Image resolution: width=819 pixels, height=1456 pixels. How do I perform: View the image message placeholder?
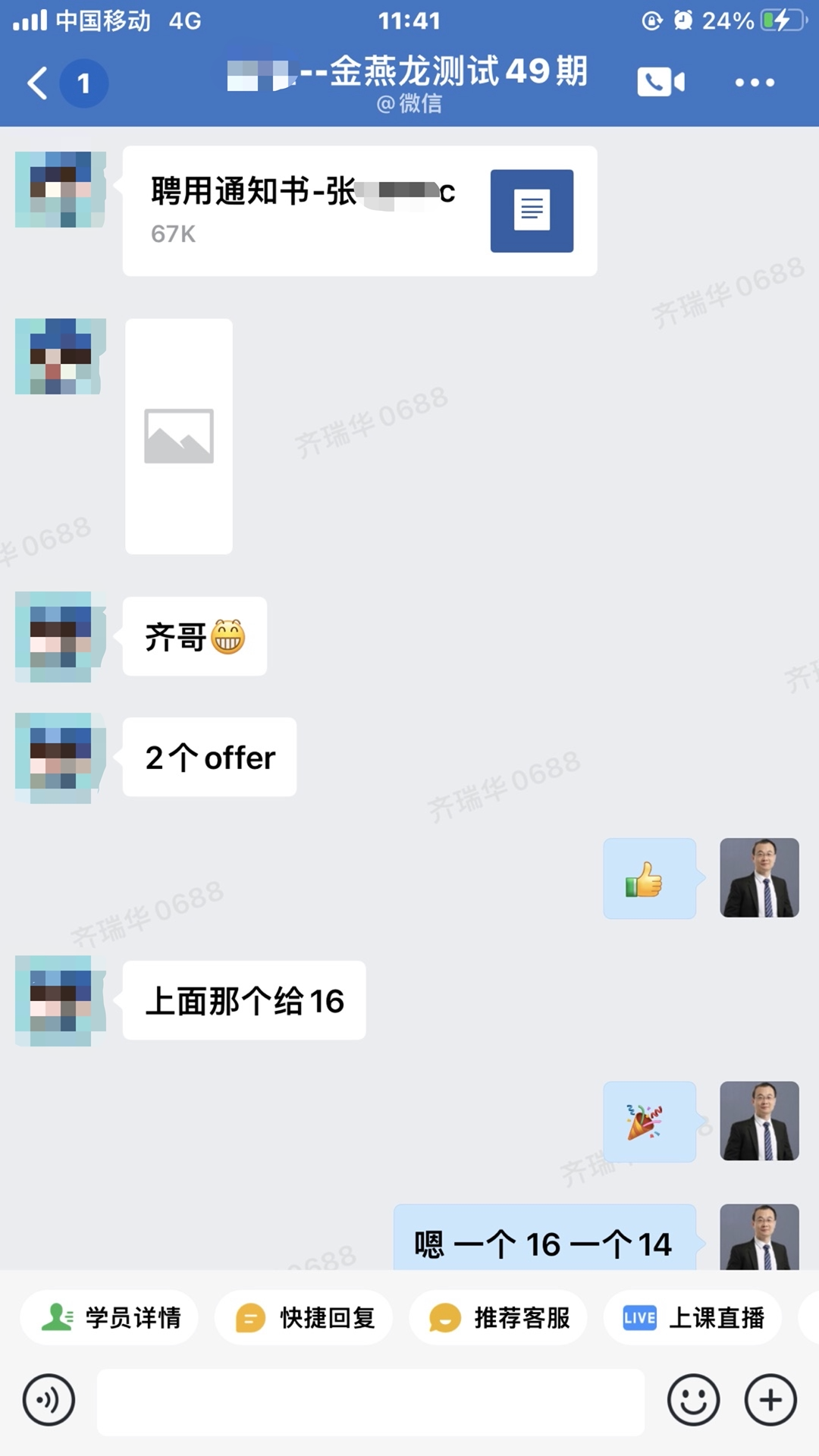[179, 436]
